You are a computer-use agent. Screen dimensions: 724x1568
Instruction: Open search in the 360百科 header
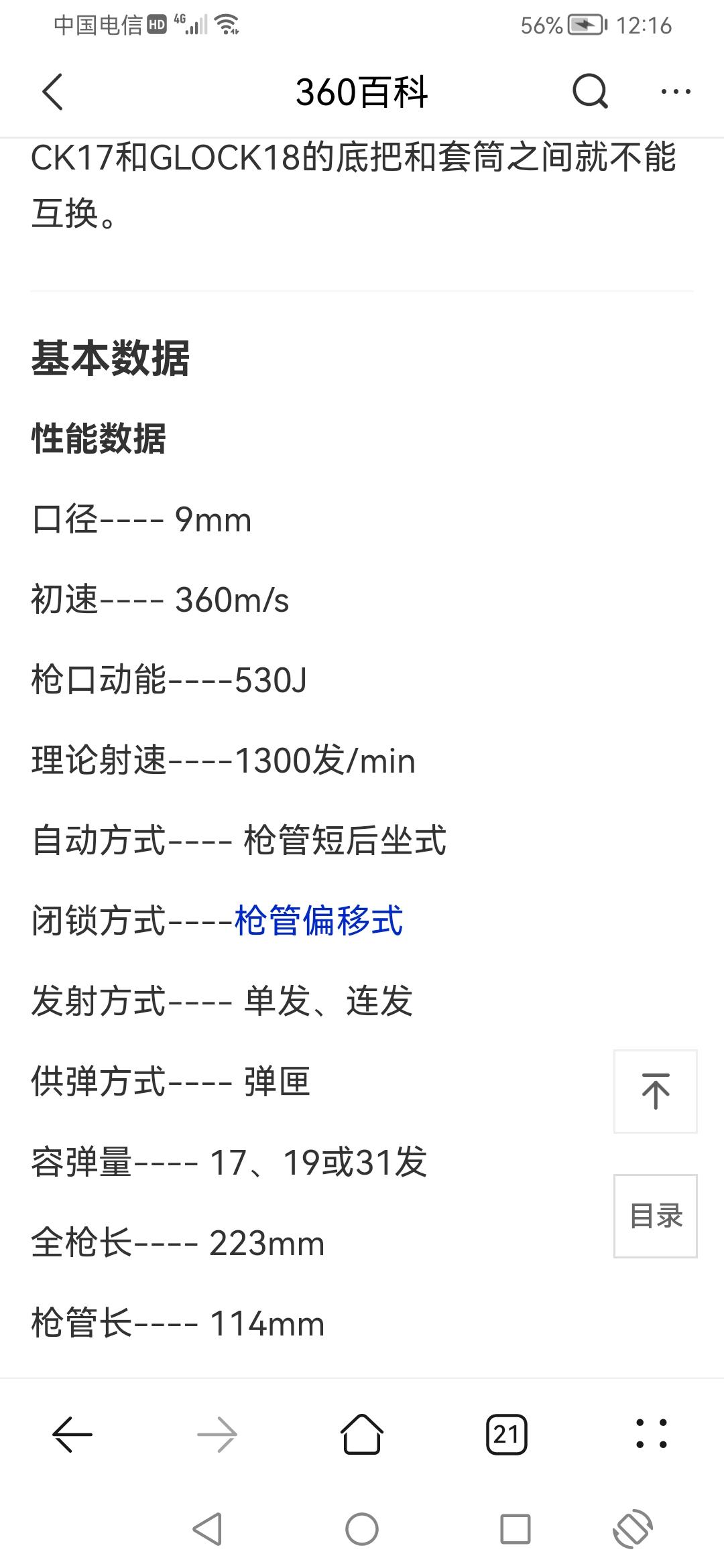tap(590, 91)
